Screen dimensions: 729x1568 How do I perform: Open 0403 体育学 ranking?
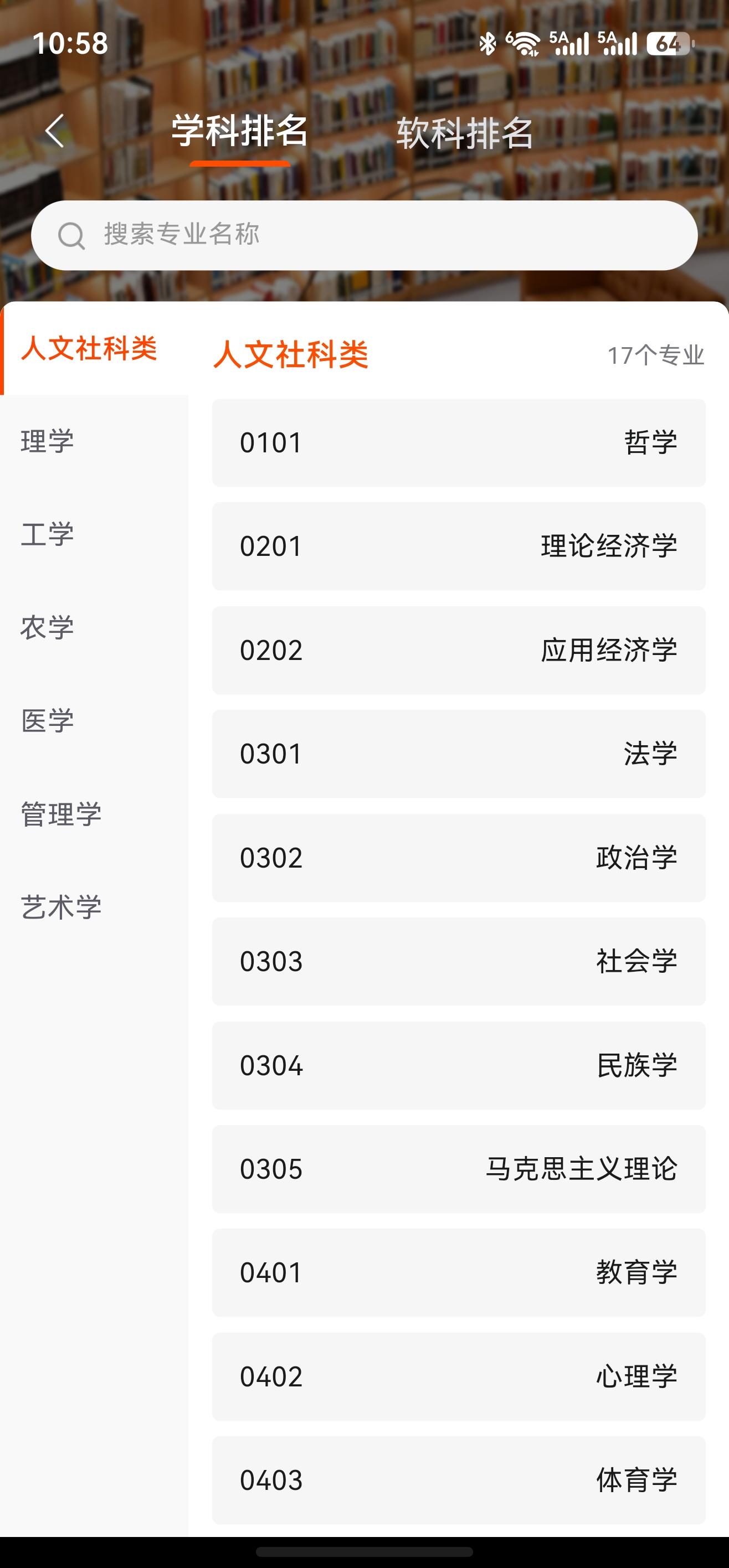coord(458,1480)
